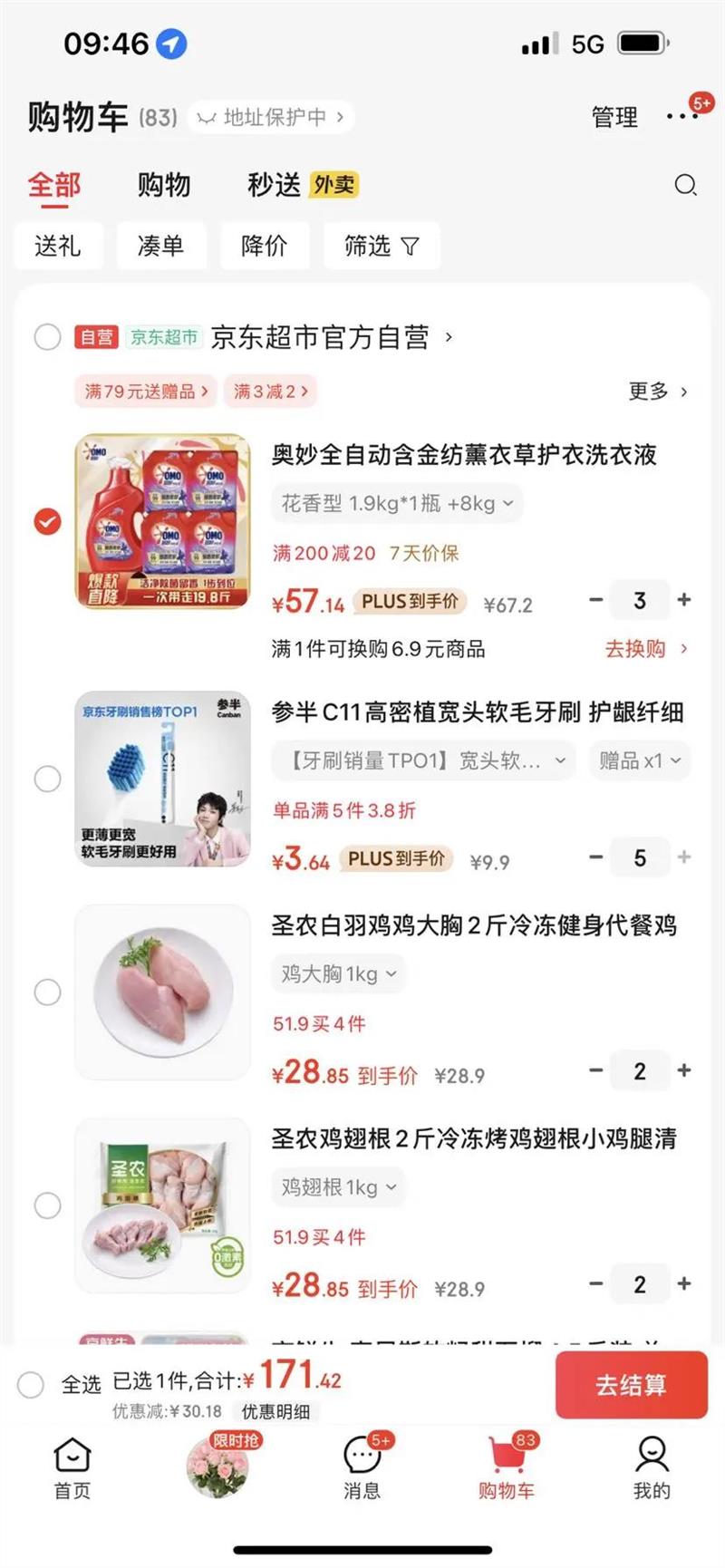Select the 参半 toothbrush item checkbox

pos(47,779)
